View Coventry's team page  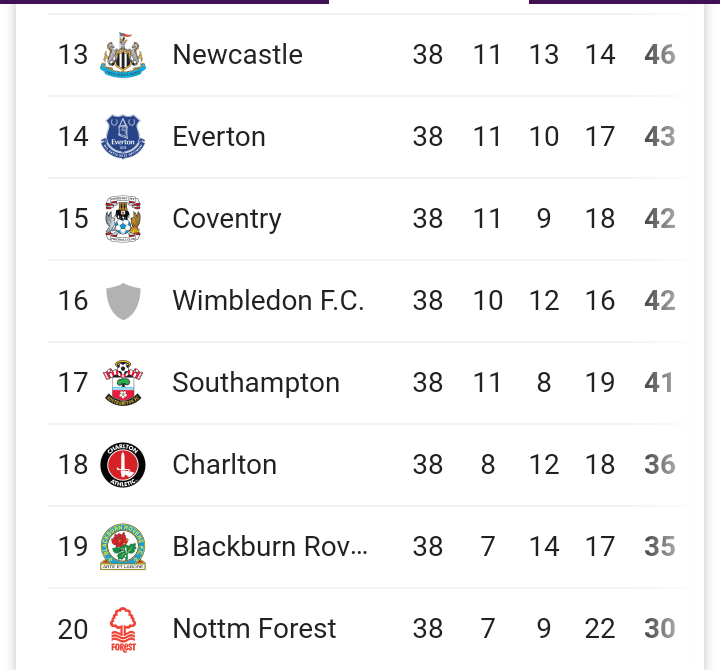click(227, 218)
